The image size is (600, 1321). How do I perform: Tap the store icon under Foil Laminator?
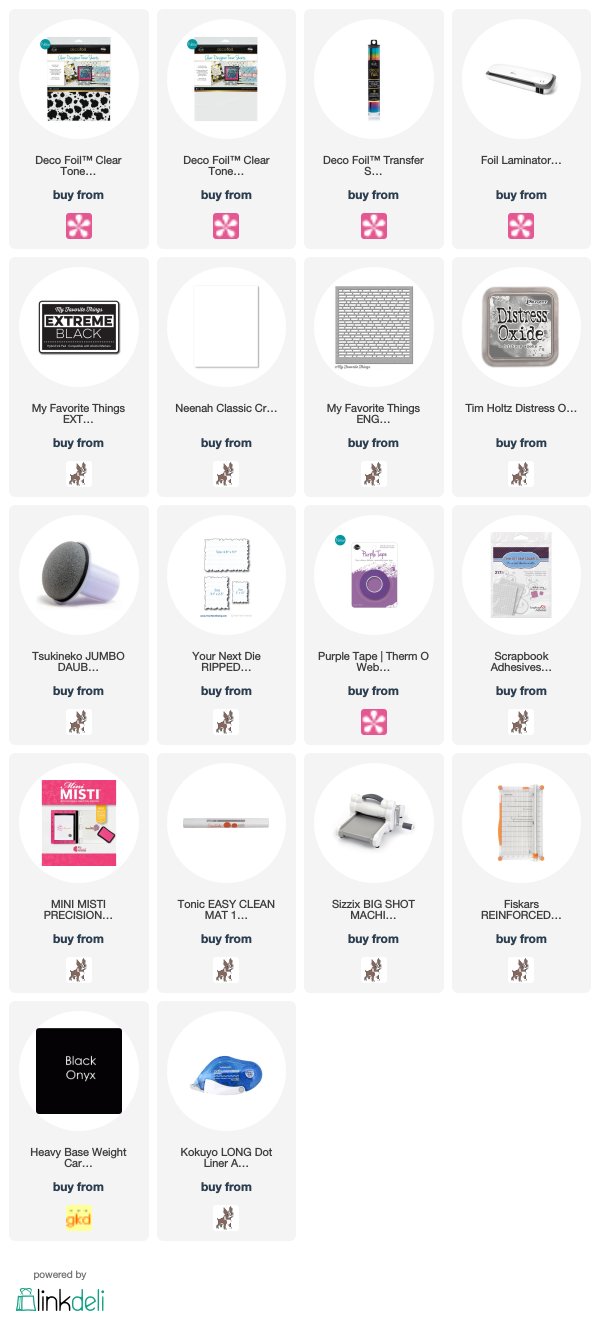pyautogui.click(x=521, y=226)
